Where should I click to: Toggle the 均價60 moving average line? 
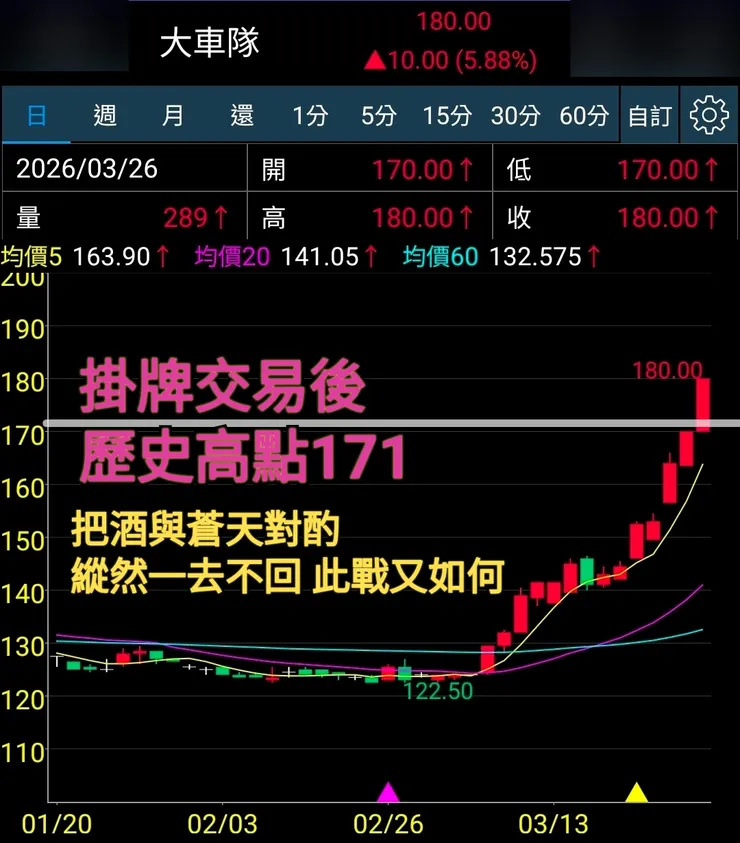[441, 257]
